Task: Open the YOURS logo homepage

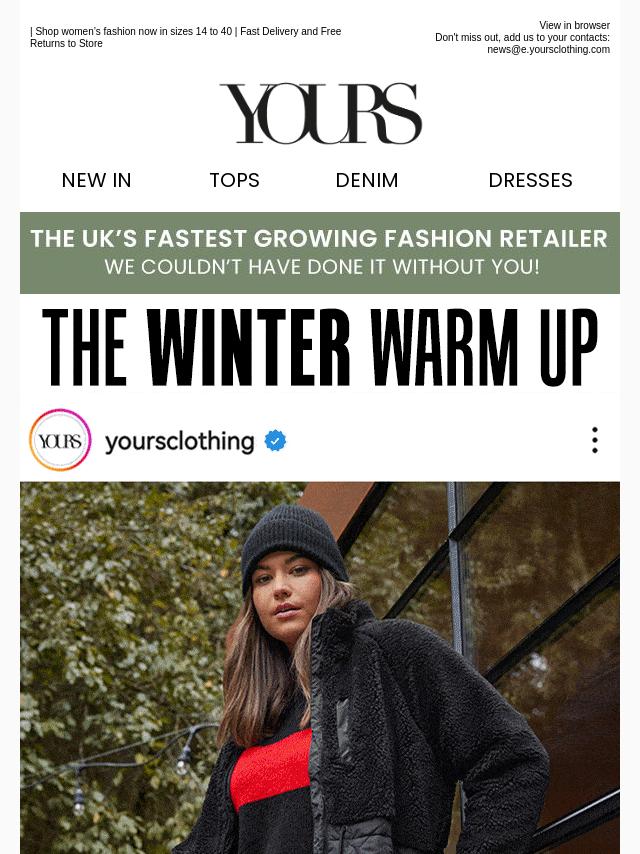Action: 320,113
